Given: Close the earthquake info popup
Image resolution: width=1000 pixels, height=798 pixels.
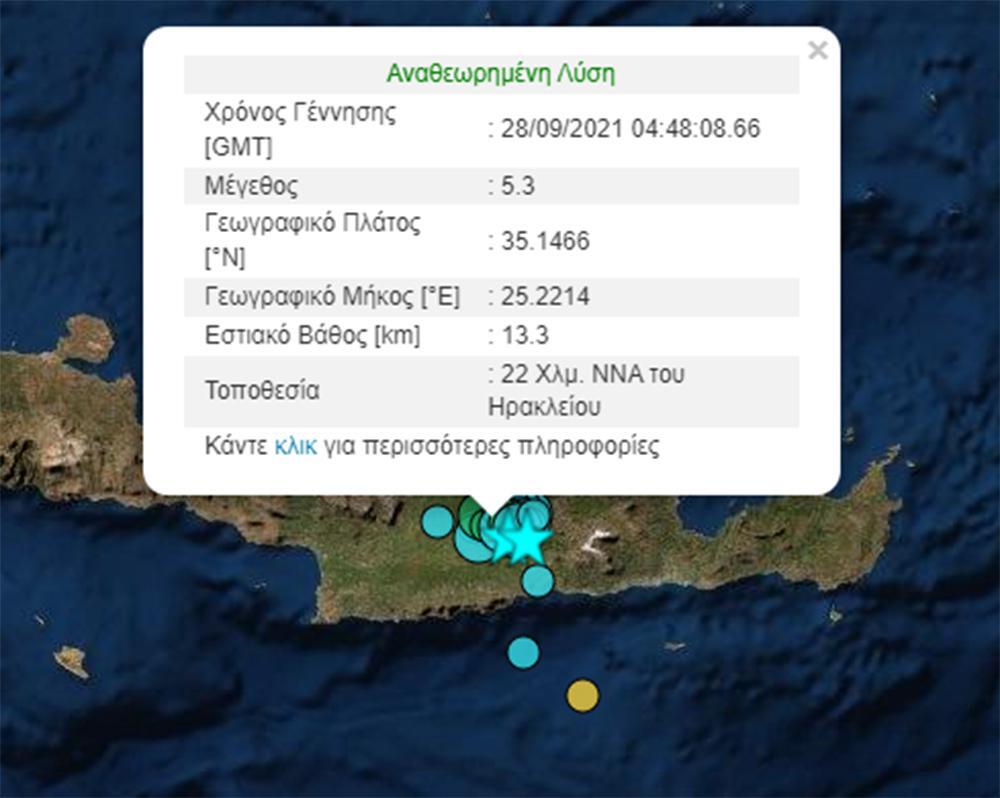Looking at the screenshot, I should 817,50.
